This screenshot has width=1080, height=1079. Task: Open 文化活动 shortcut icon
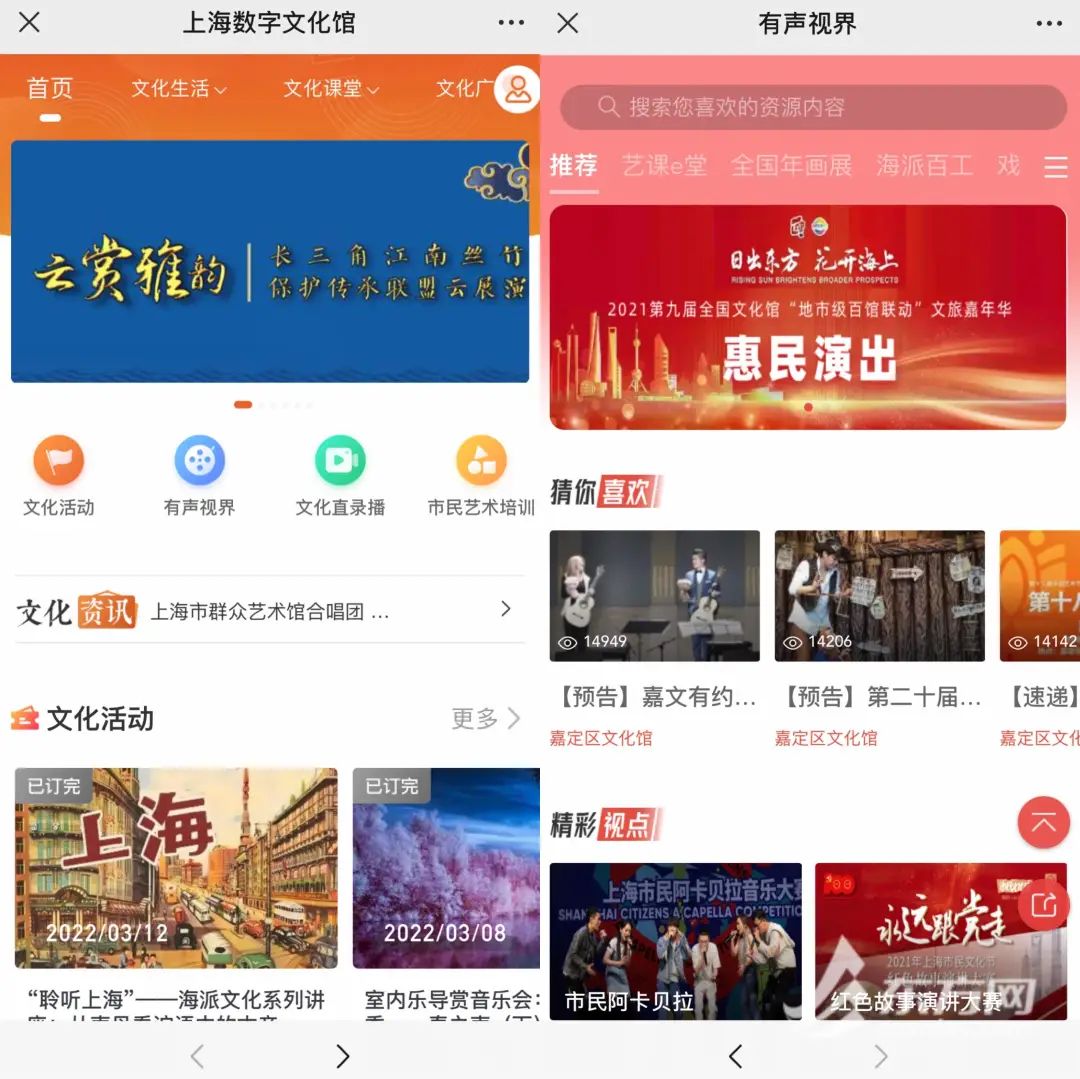pos(58,461)
